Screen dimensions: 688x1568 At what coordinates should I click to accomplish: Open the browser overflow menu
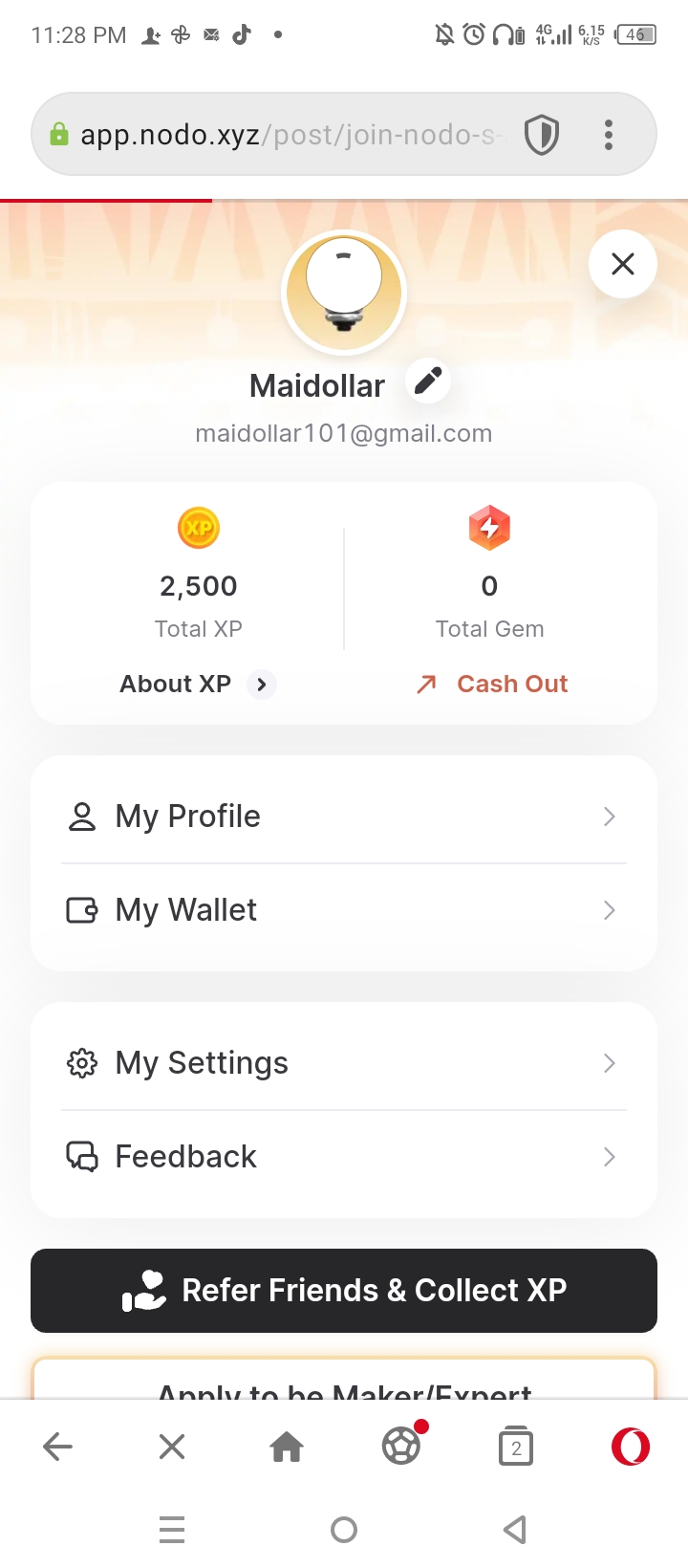pos(609,135)
